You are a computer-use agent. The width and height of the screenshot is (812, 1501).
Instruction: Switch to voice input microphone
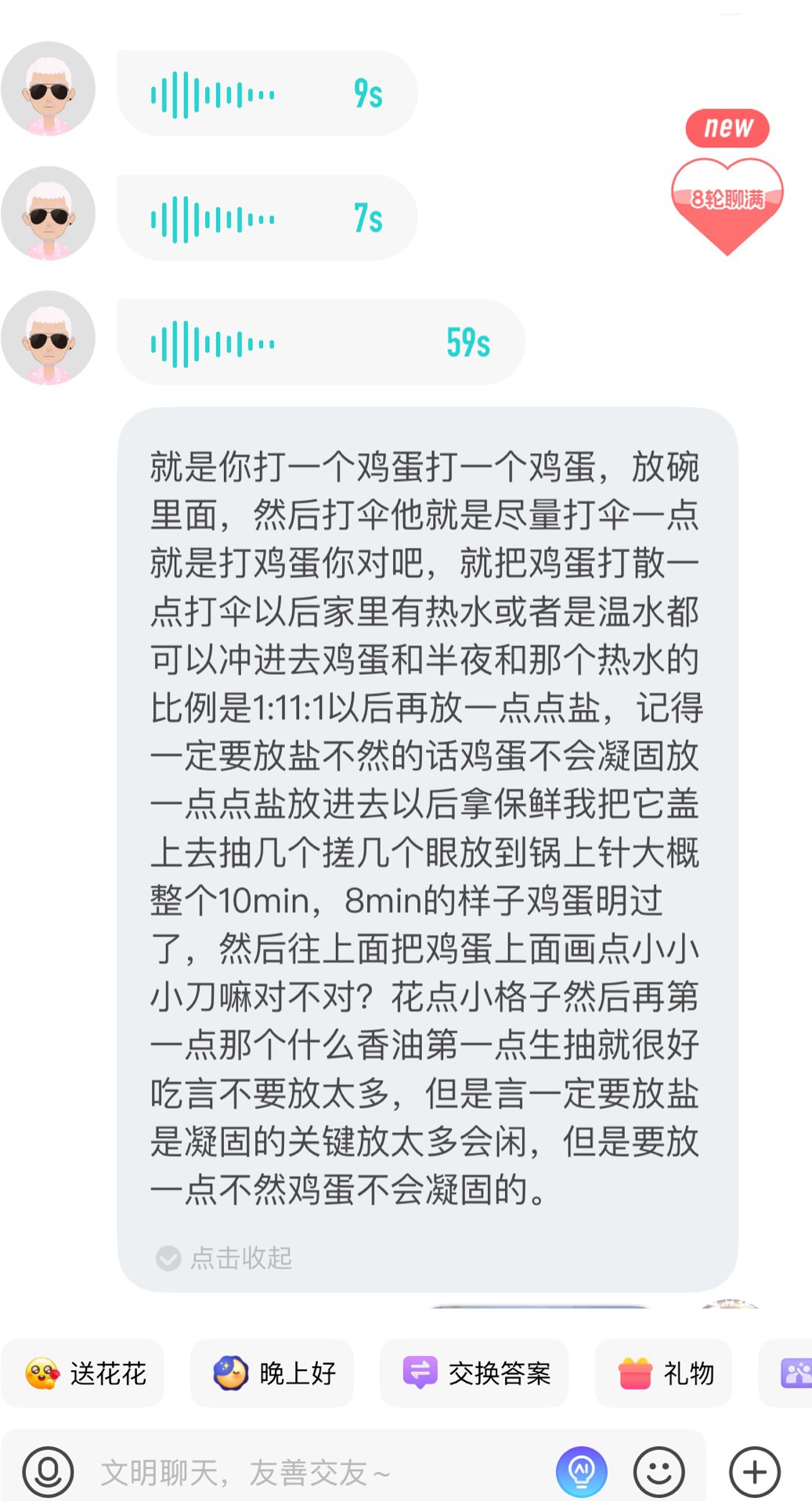click(48, 1472)
